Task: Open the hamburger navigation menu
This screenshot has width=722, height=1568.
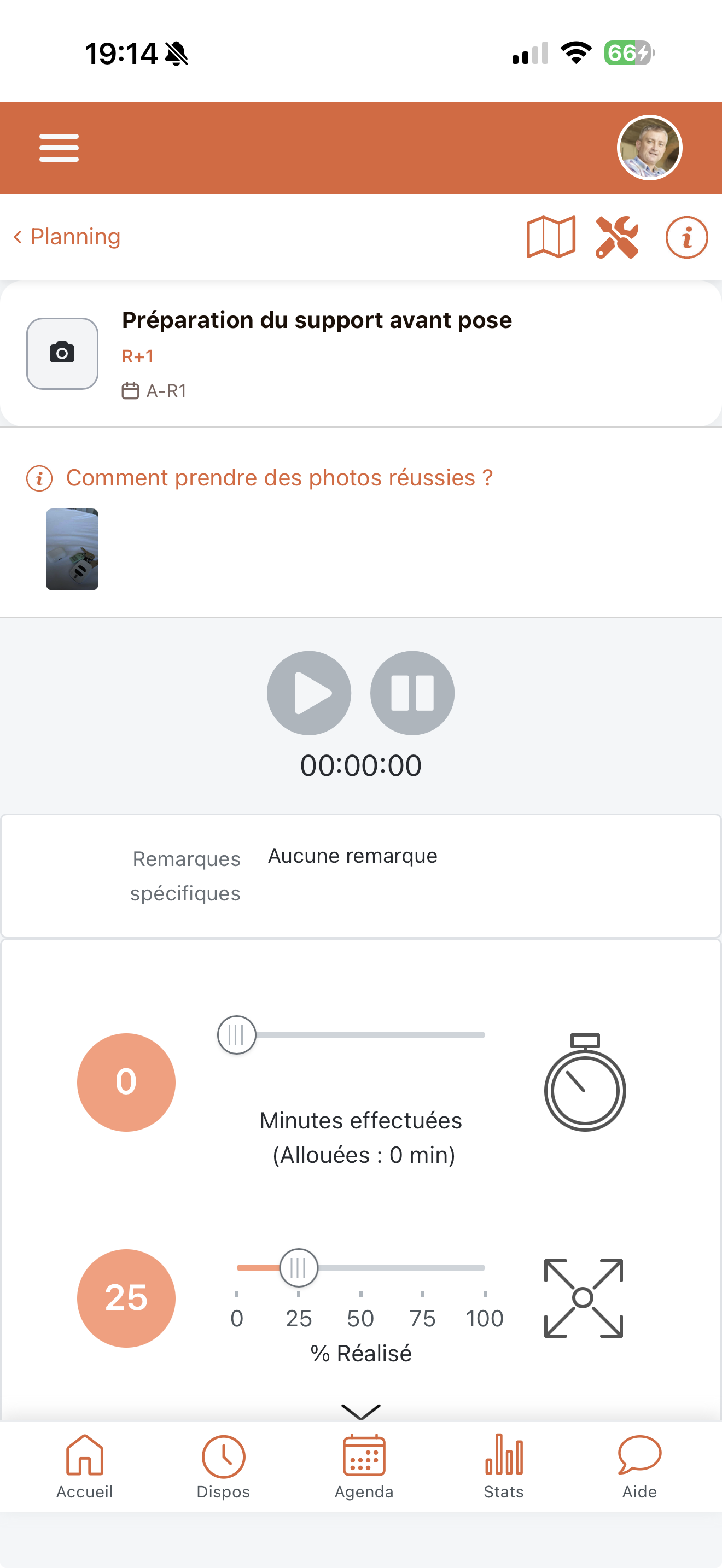Action: (59, 147)
